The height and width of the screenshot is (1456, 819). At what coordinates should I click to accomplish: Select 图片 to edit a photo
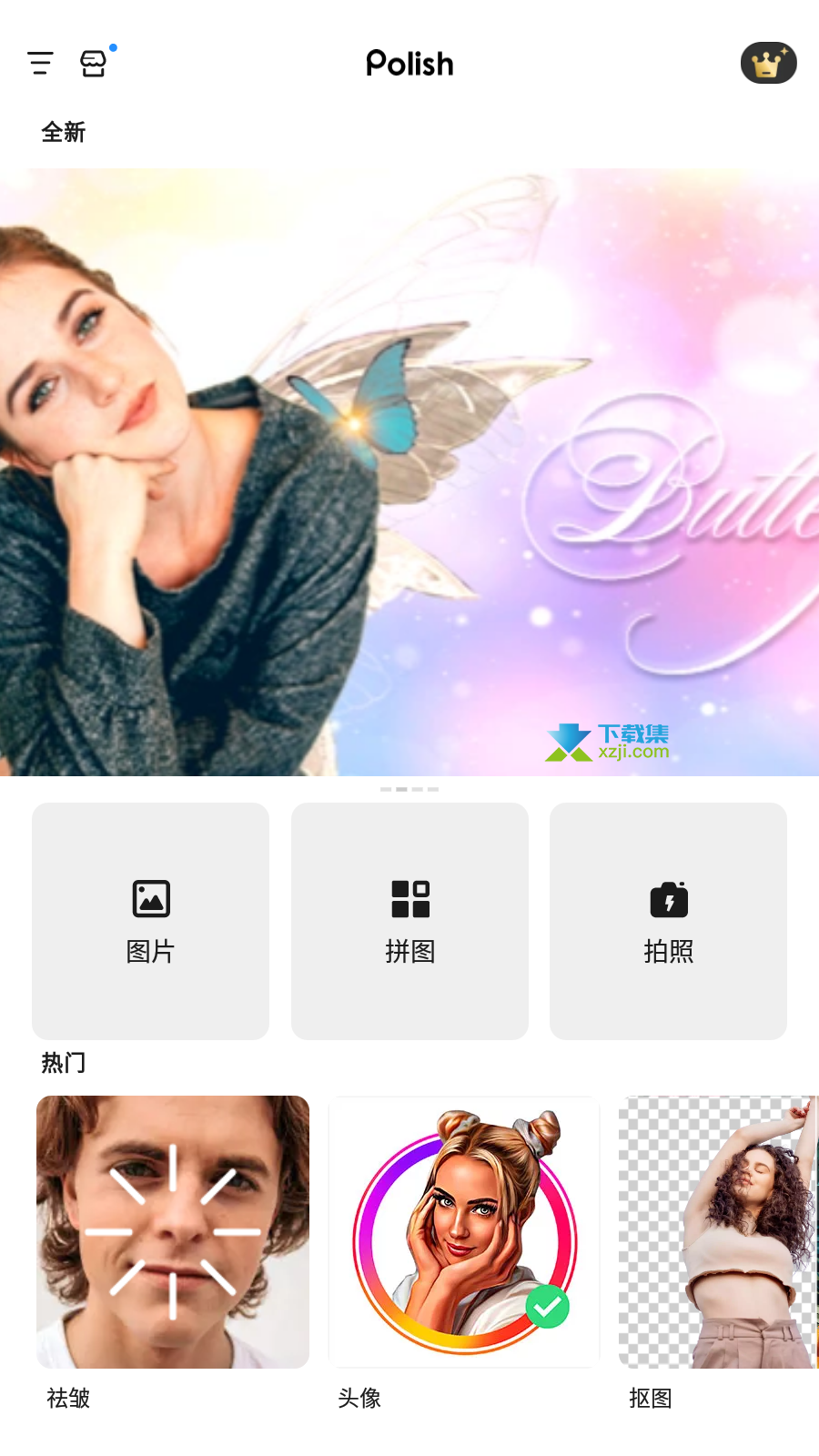click(x=151, y=921)
